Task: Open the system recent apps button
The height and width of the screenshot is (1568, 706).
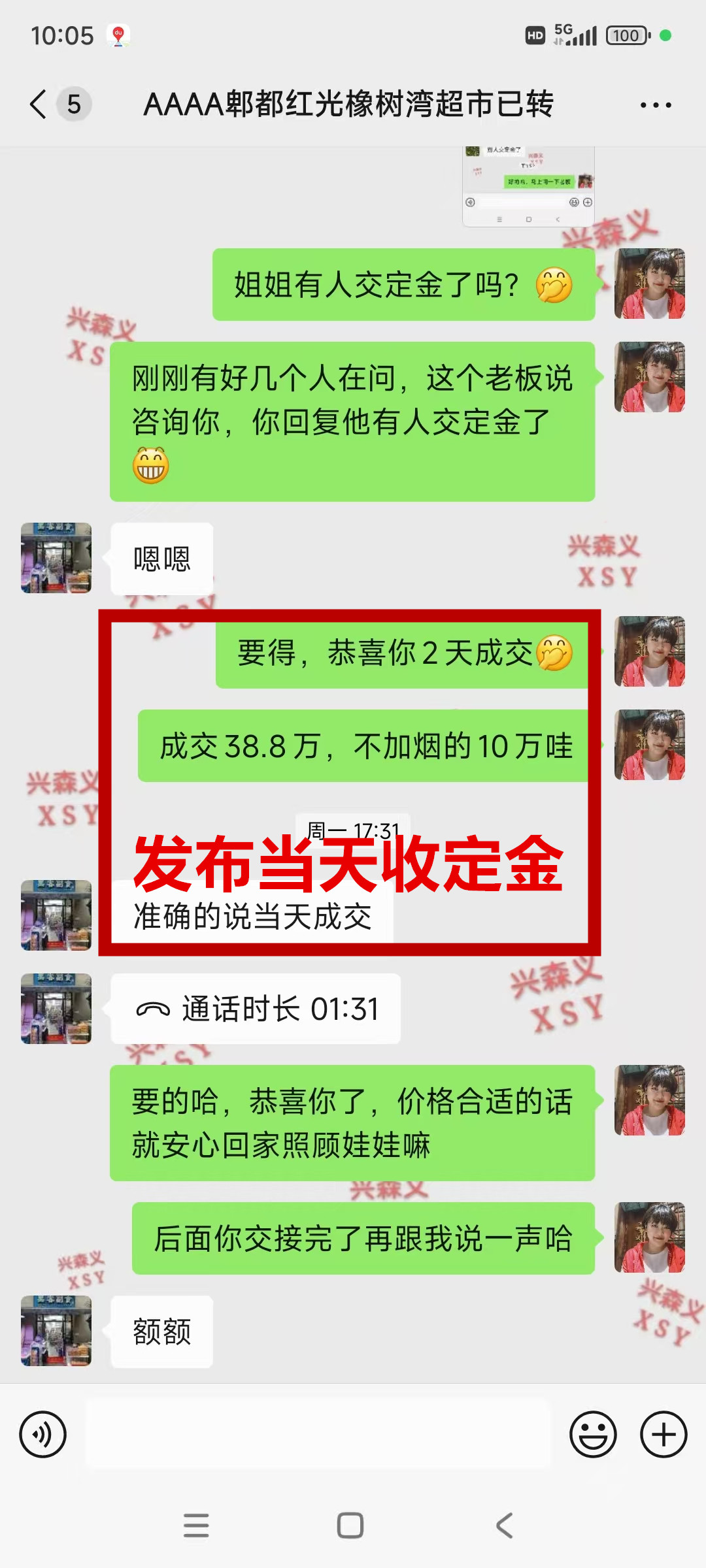Action: click(196, 1526)
